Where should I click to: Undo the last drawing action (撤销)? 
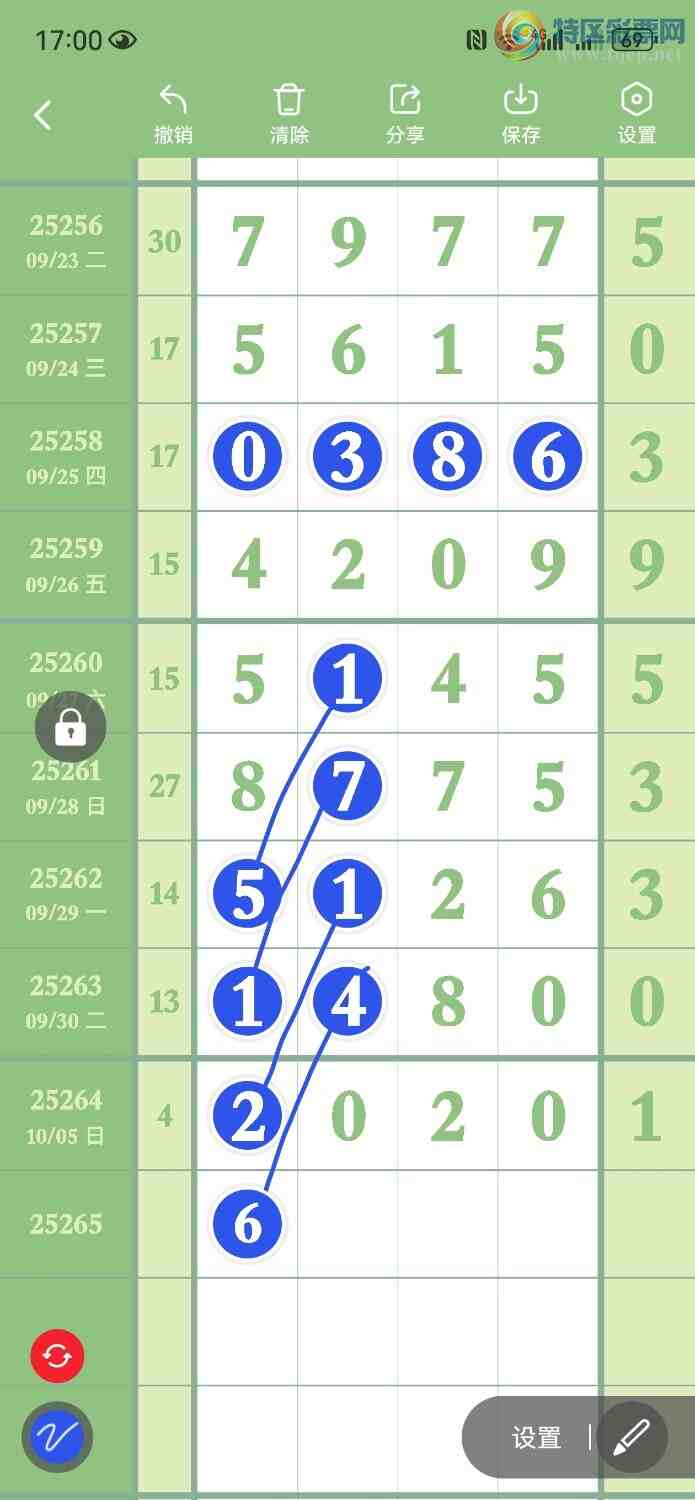[x=173, y=114]
